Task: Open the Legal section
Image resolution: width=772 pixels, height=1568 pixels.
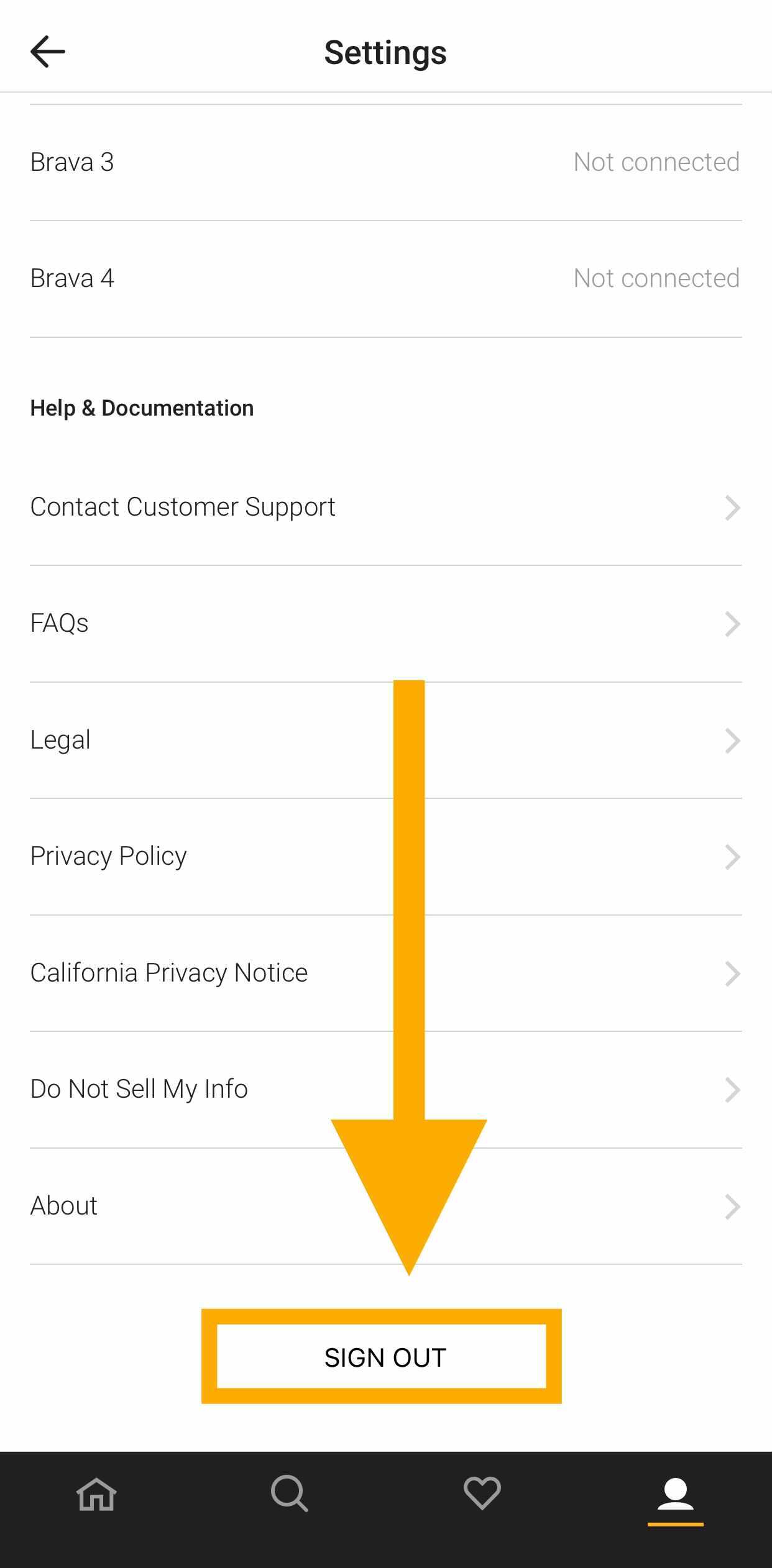Action: point(386,741)
